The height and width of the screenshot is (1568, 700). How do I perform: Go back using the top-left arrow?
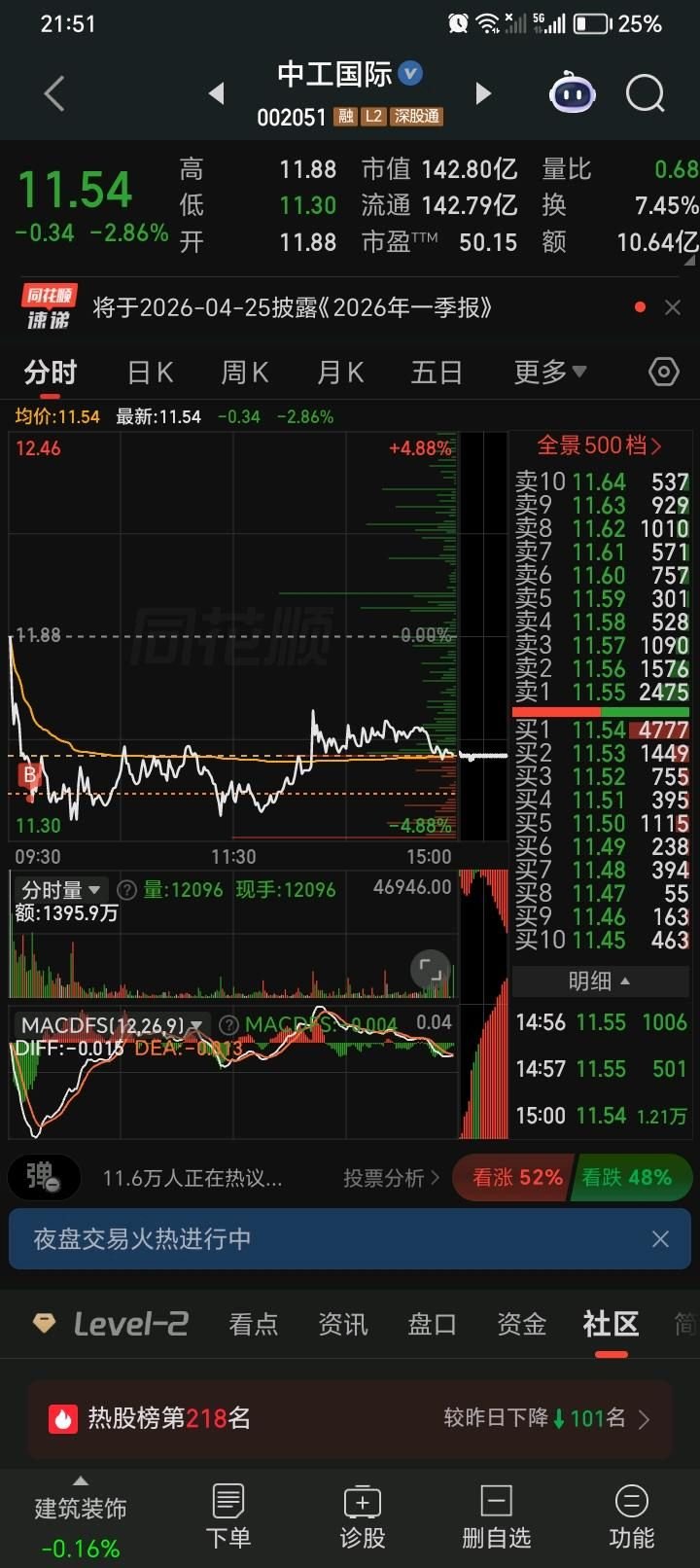[x=54, y=94]
